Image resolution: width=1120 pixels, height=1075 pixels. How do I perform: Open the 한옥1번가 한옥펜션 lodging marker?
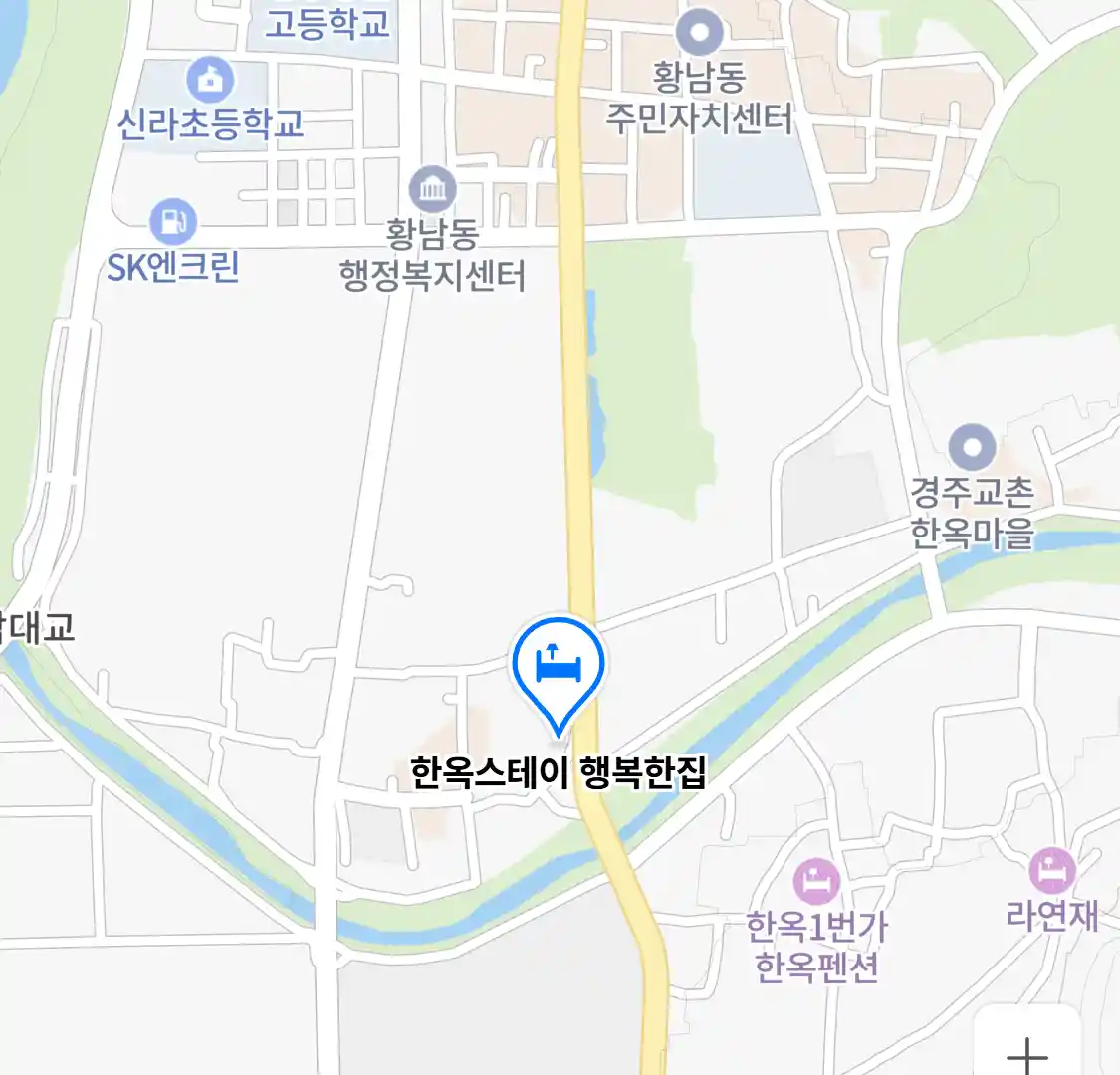pyautogui.click(x=816, y=881)
